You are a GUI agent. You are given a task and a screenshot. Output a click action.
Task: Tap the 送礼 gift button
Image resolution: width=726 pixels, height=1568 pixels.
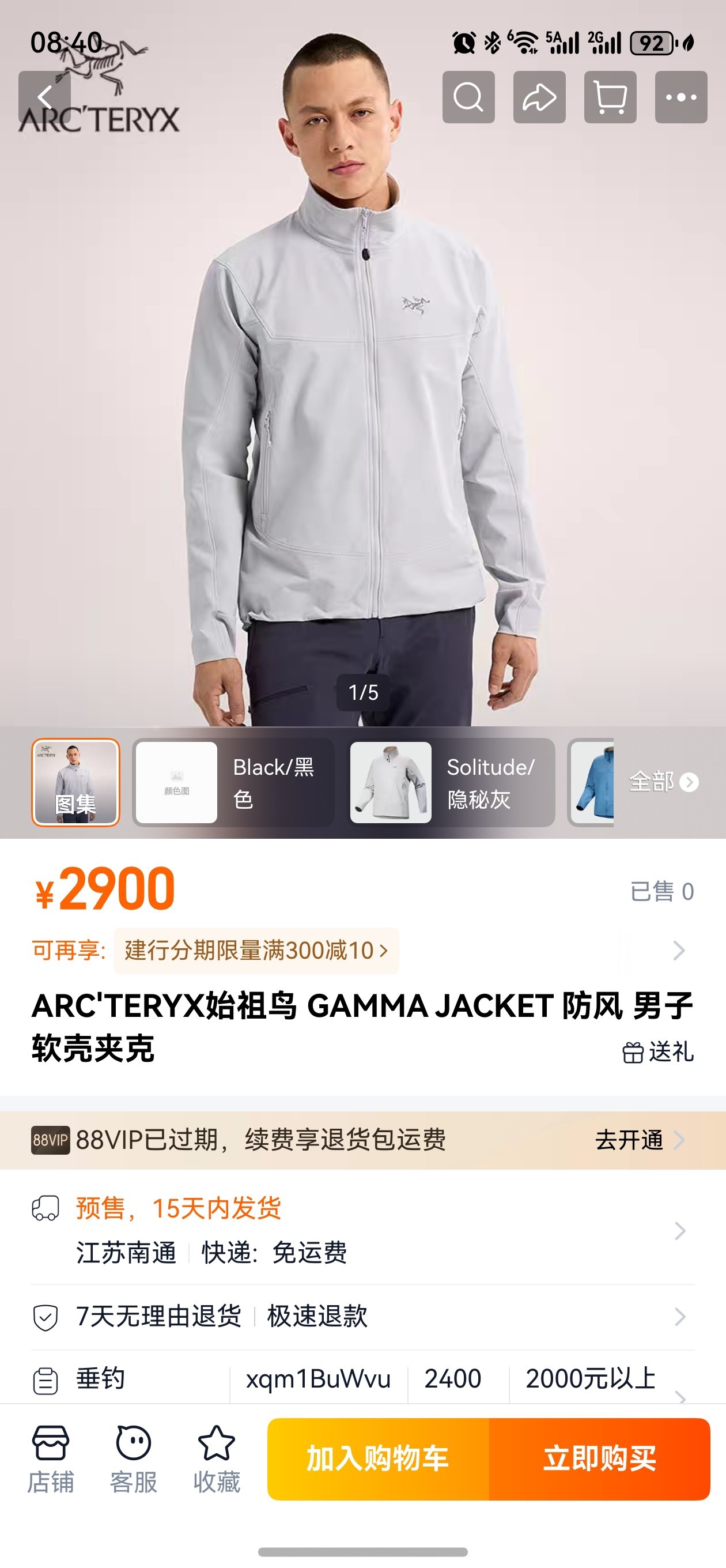tap(658, 1052)
